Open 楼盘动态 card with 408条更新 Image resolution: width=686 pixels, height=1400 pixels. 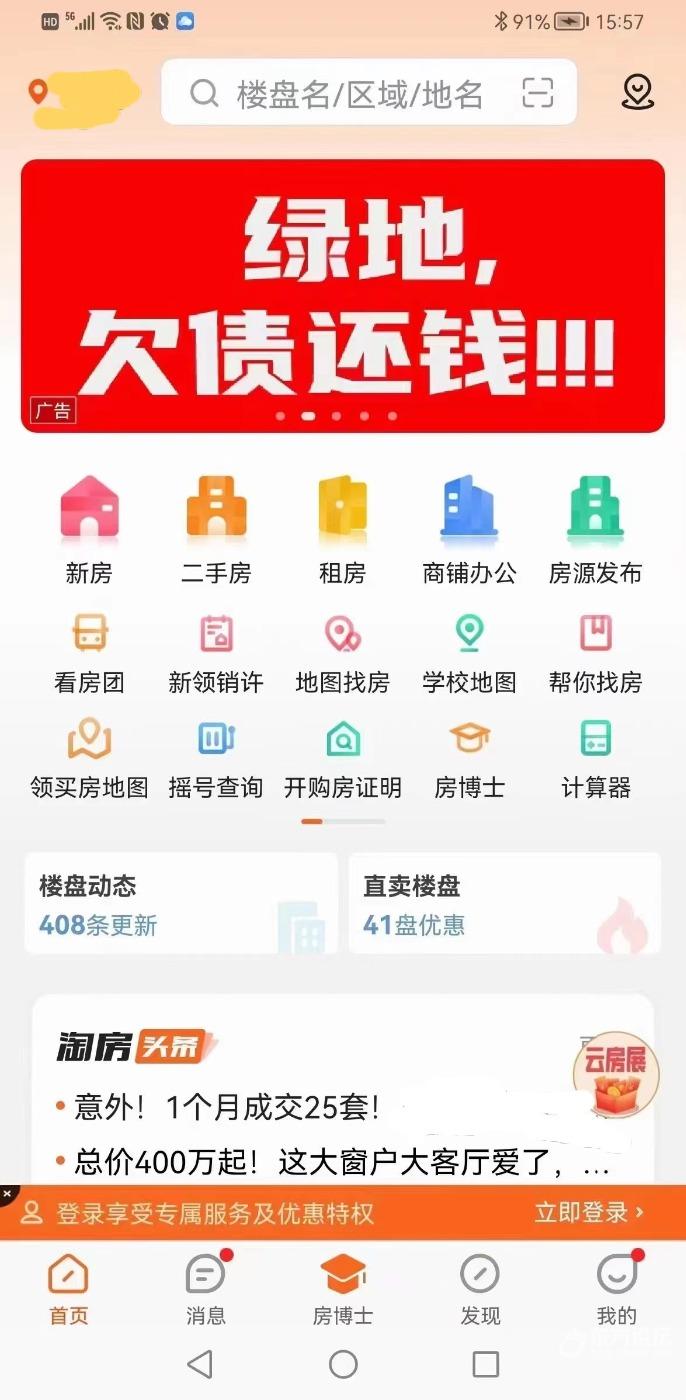tap(181, 904)
